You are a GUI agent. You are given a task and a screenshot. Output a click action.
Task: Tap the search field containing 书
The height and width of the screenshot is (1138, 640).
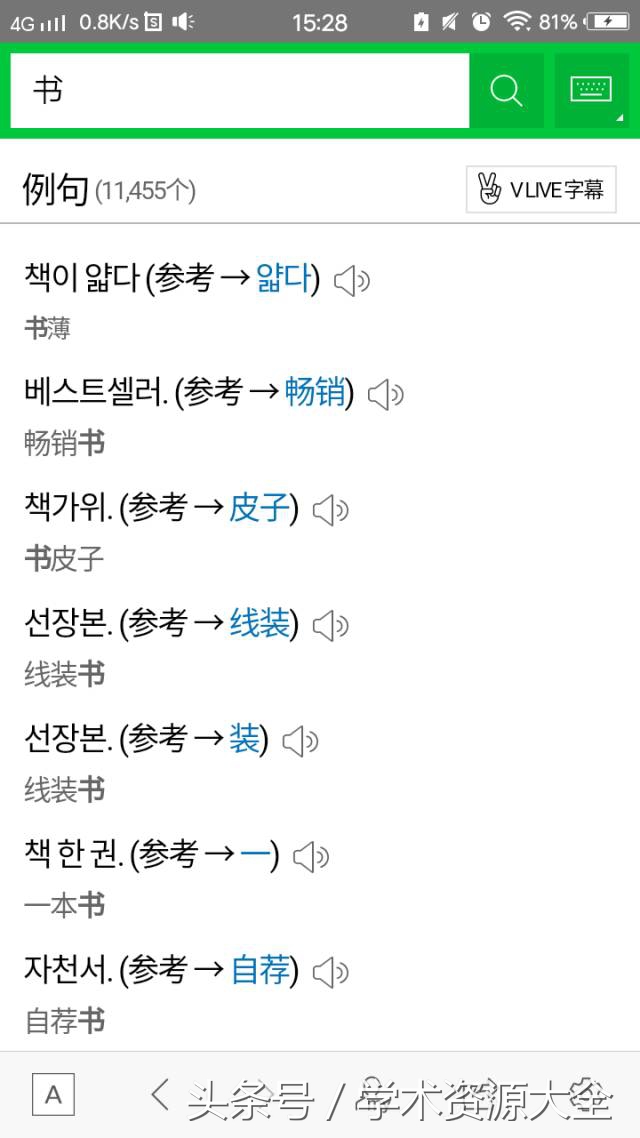click(x=240, y=91)
